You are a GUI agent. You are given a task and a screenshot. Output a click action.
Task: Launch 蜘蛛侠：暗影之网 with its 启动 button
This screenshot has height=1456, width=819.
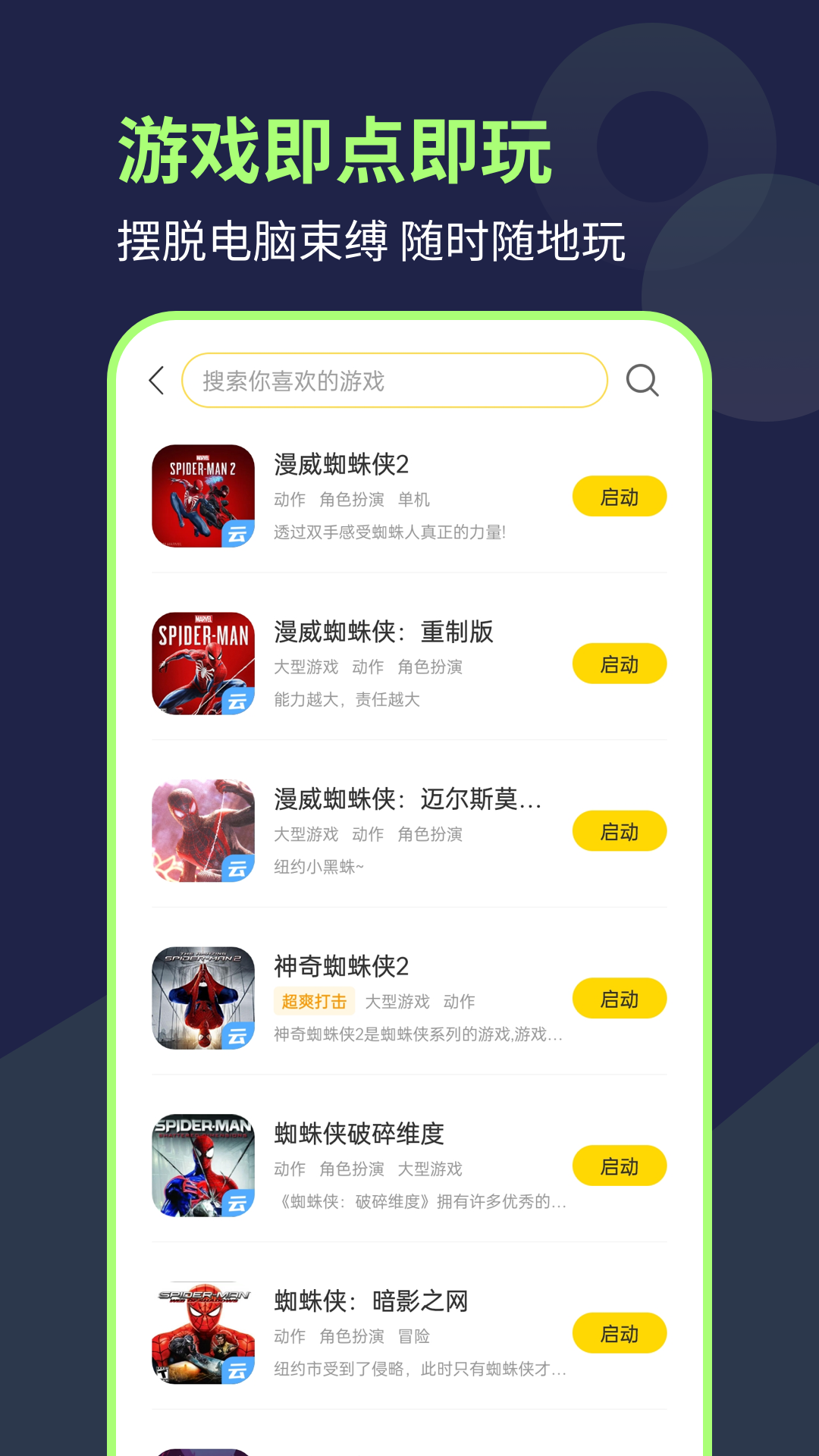620,1334
